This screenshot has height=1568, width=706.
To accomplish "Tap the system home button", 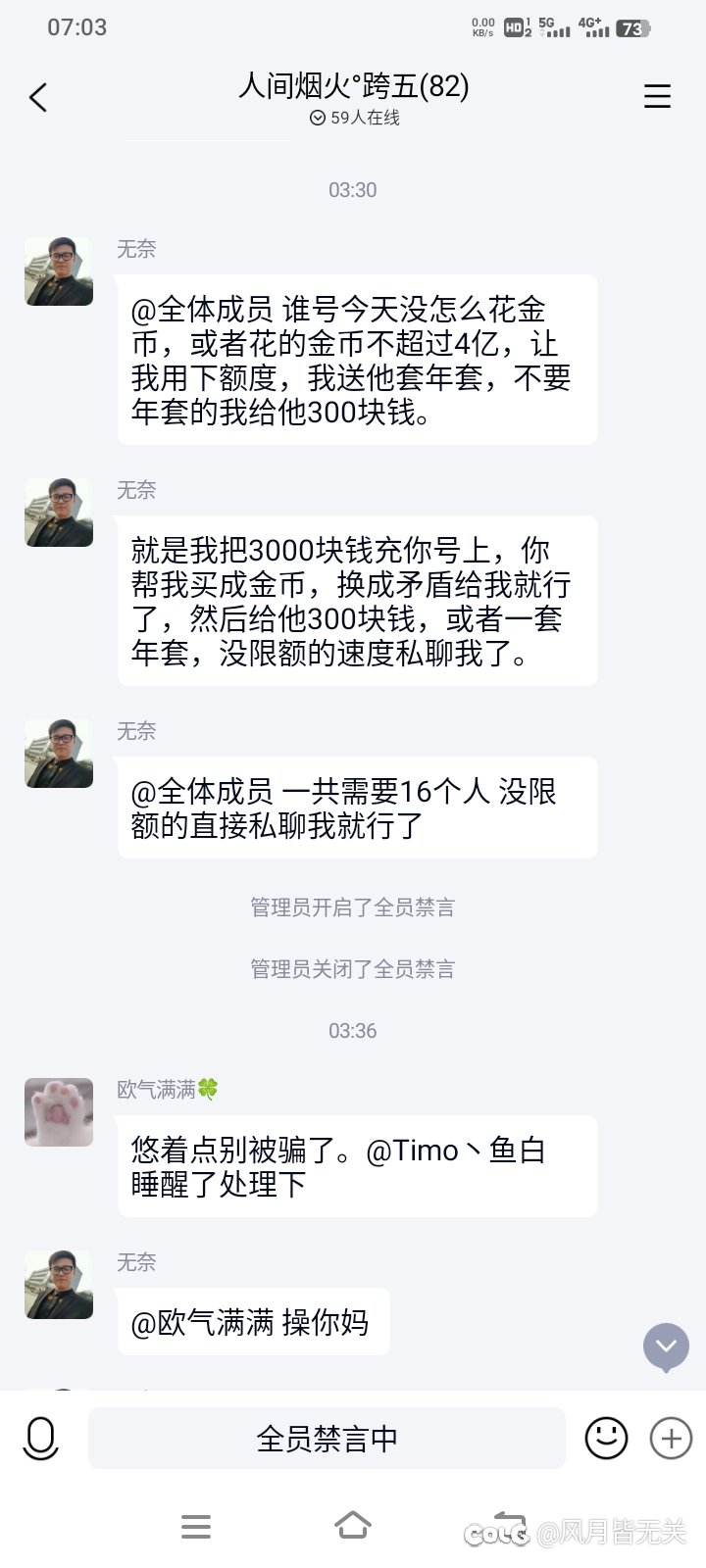I will 353,1526.
